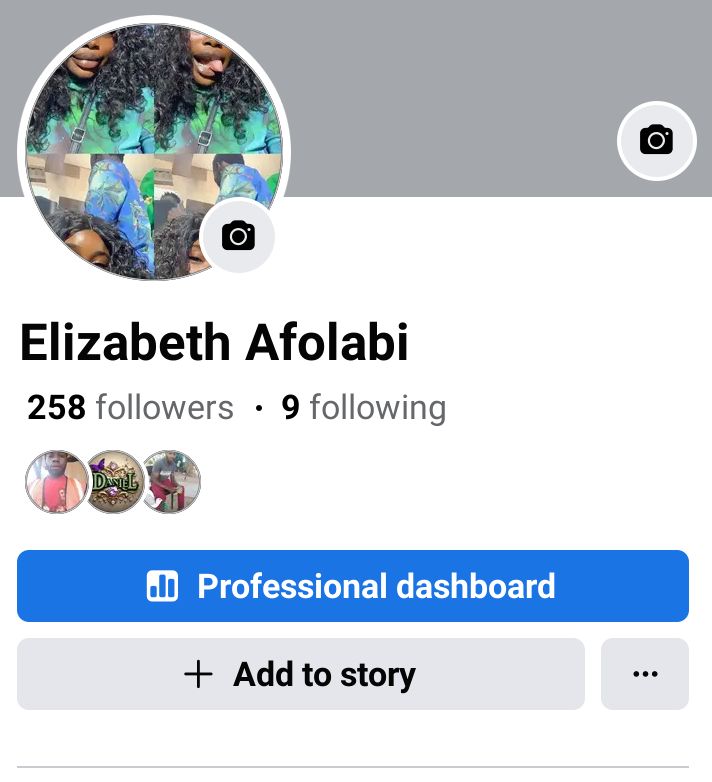
Task: Open the Professional dashboard
Action: pos(353,586)
